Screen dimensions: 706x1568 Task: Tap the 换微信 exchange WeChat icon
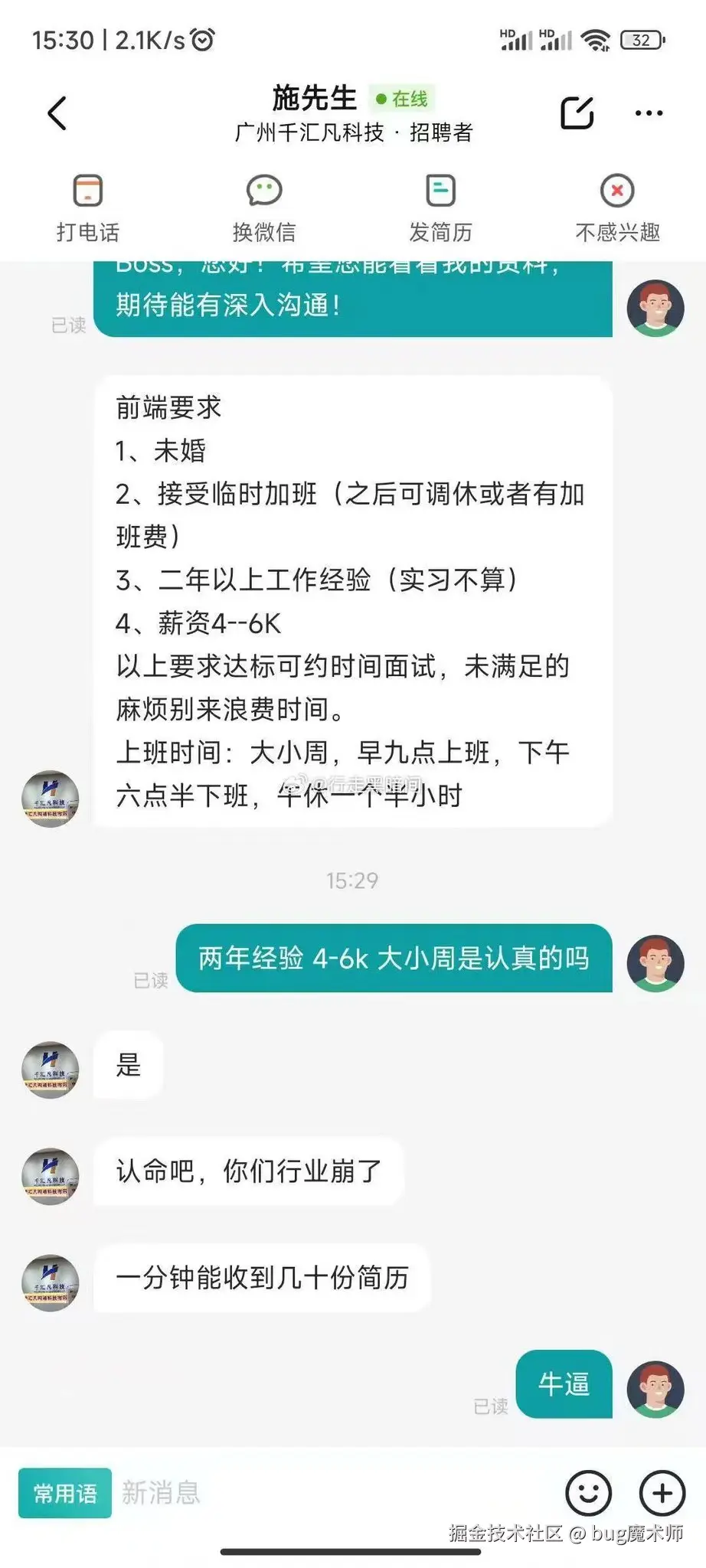pos(263,191)
